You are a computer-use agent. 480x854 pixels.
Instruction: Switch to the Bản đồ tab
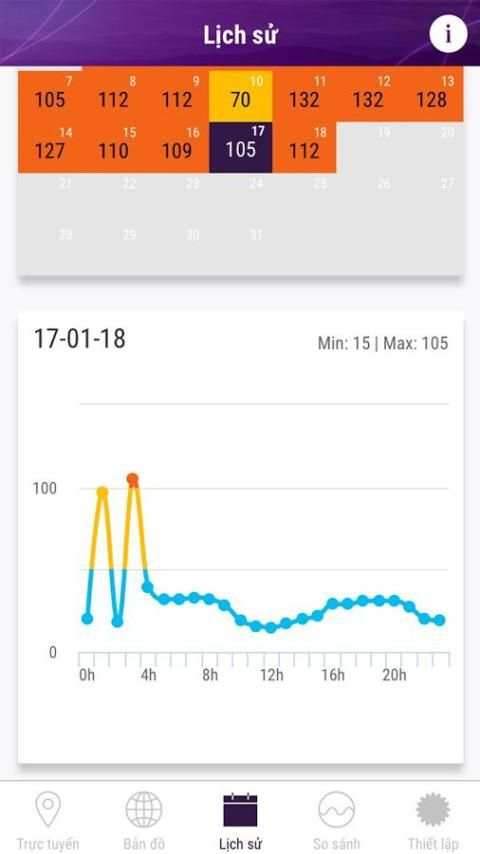click(144, 821)
